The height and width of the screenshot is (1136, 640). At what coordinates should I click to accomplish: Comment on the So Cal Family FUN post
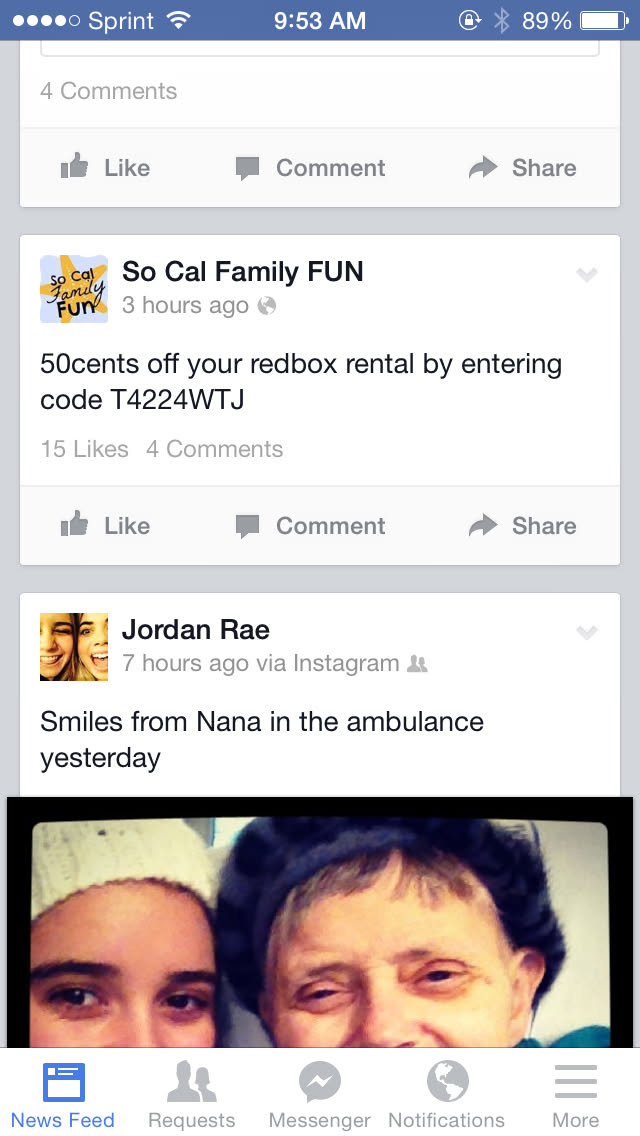310,526
